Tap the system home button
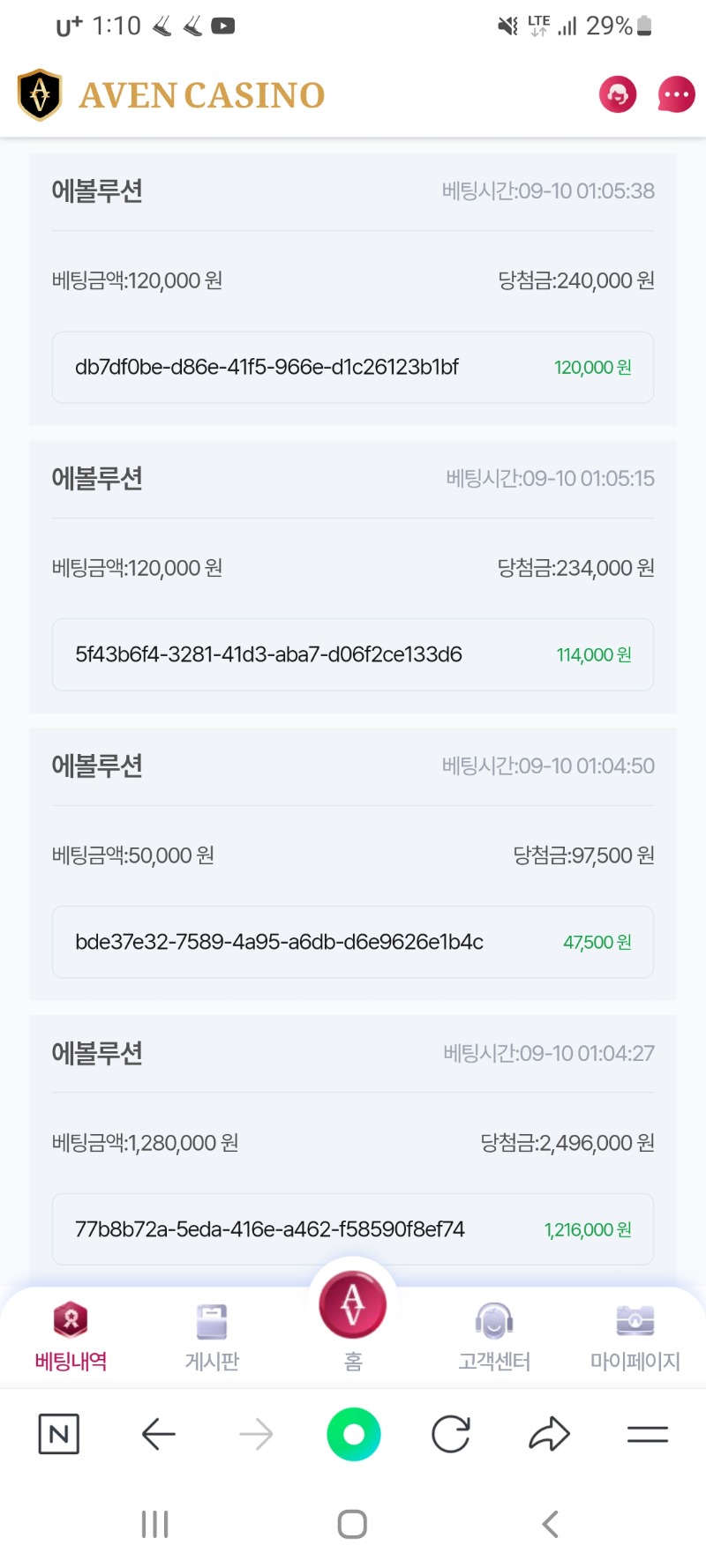 coord(352,1524)
